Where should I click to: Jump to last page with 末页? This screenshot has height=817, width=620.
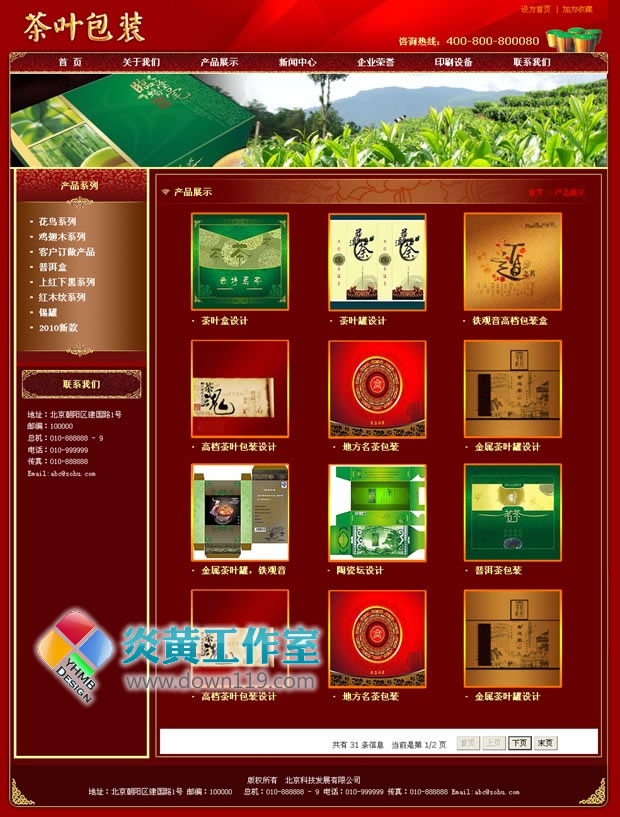pos(545,743)
